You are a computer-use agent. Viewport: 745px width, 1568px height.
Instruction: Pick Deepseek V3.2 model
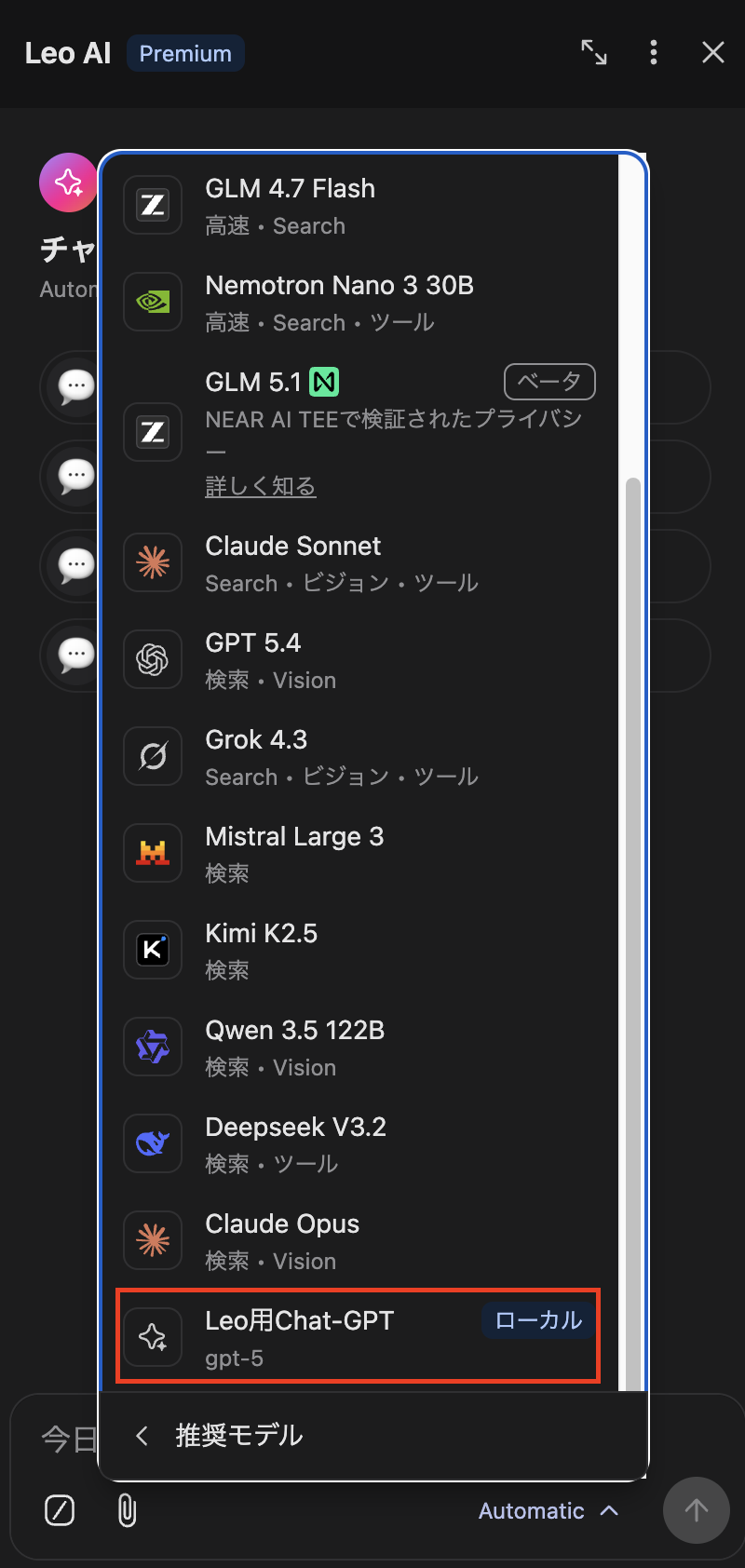point(359,1143)
